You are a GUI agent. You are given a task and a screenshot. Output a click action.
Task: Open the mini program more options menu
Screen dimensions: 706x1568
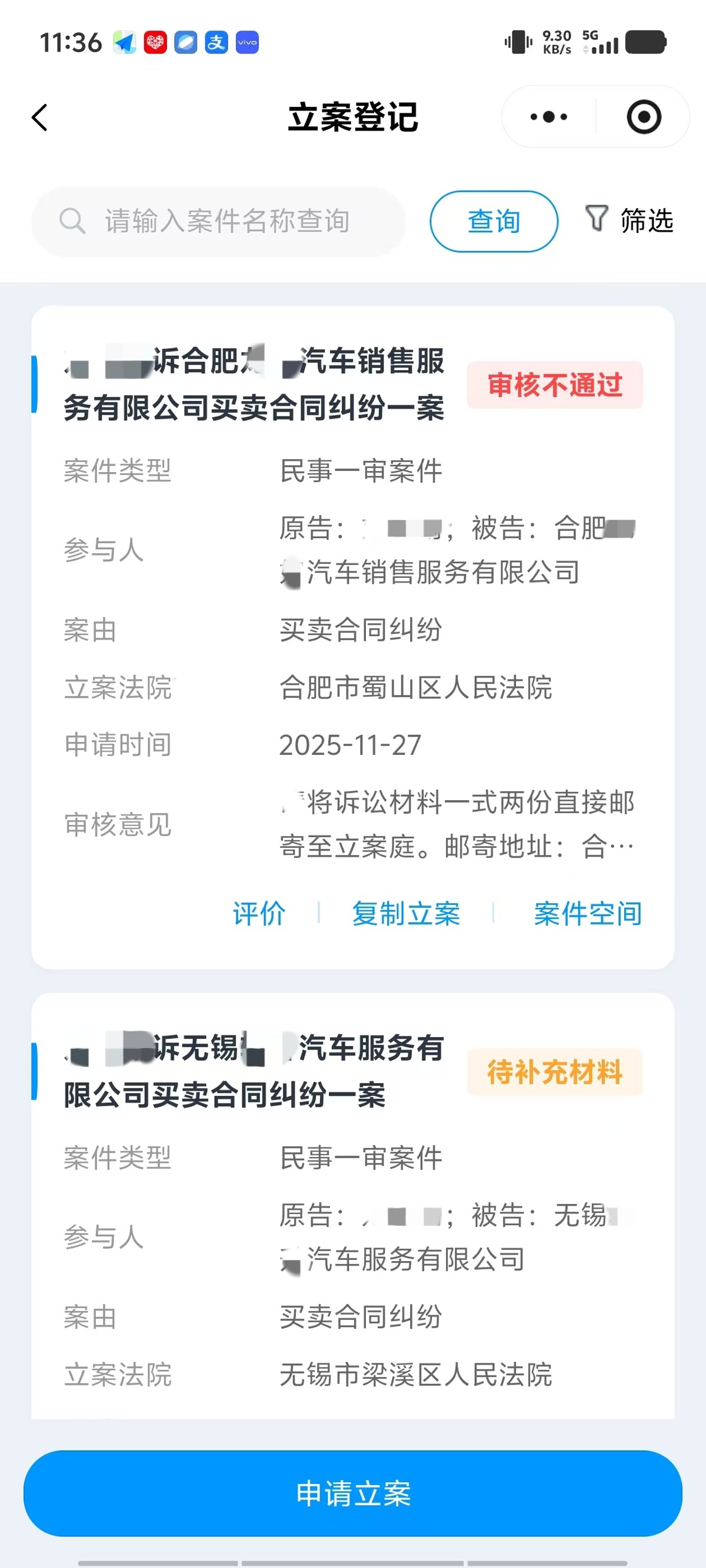[548, 117]
